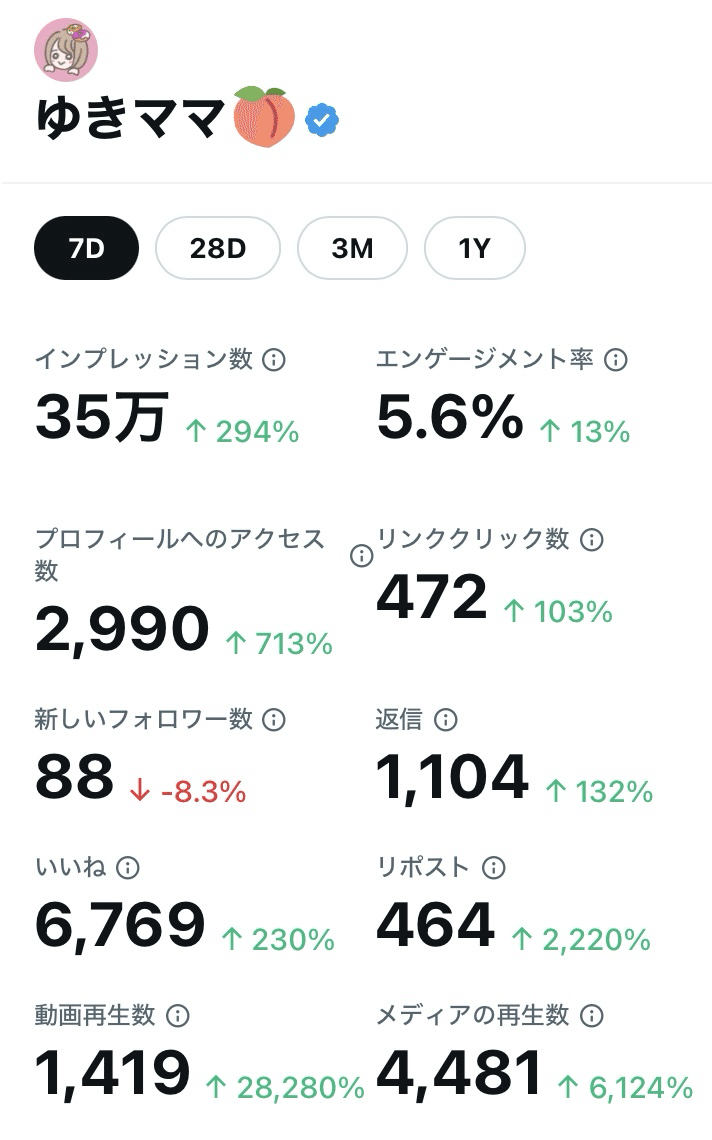The height and width of the screenshot is (1140, 712).
Task: Select the 1Y time range
Action: click(x=474, y=248)
